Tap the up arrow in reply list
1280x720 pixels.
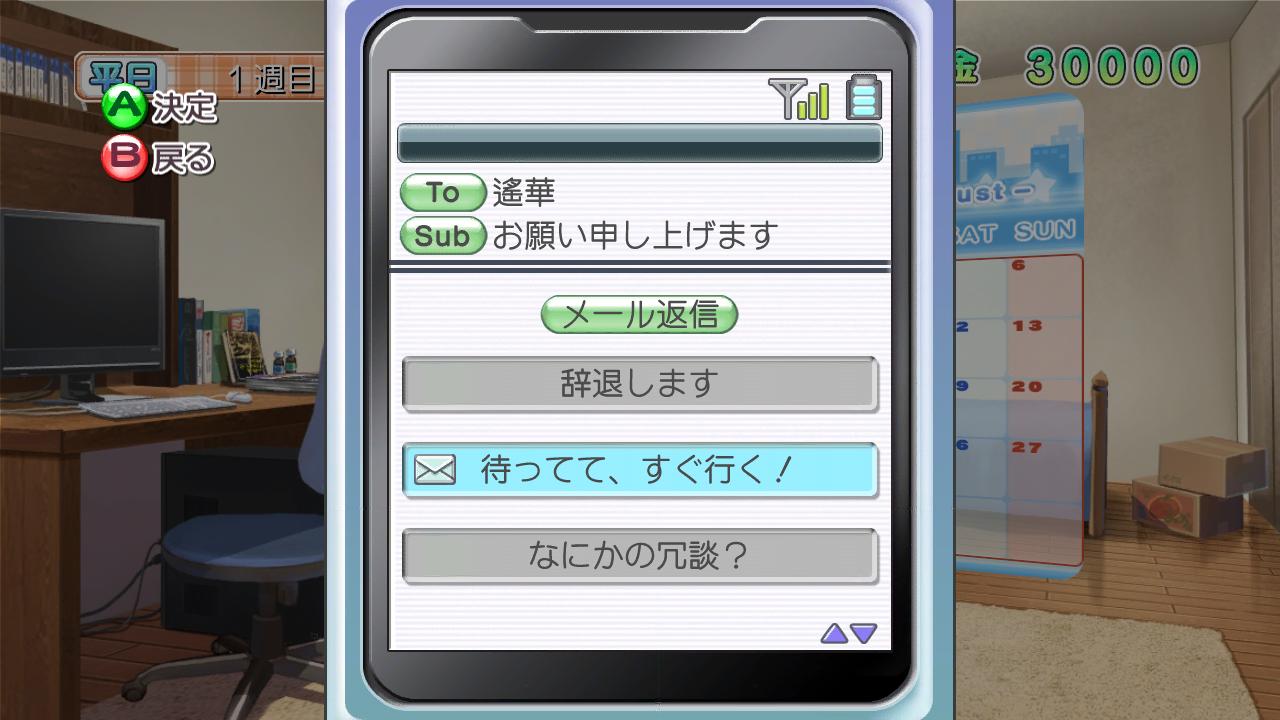click(x=834, y=633)
